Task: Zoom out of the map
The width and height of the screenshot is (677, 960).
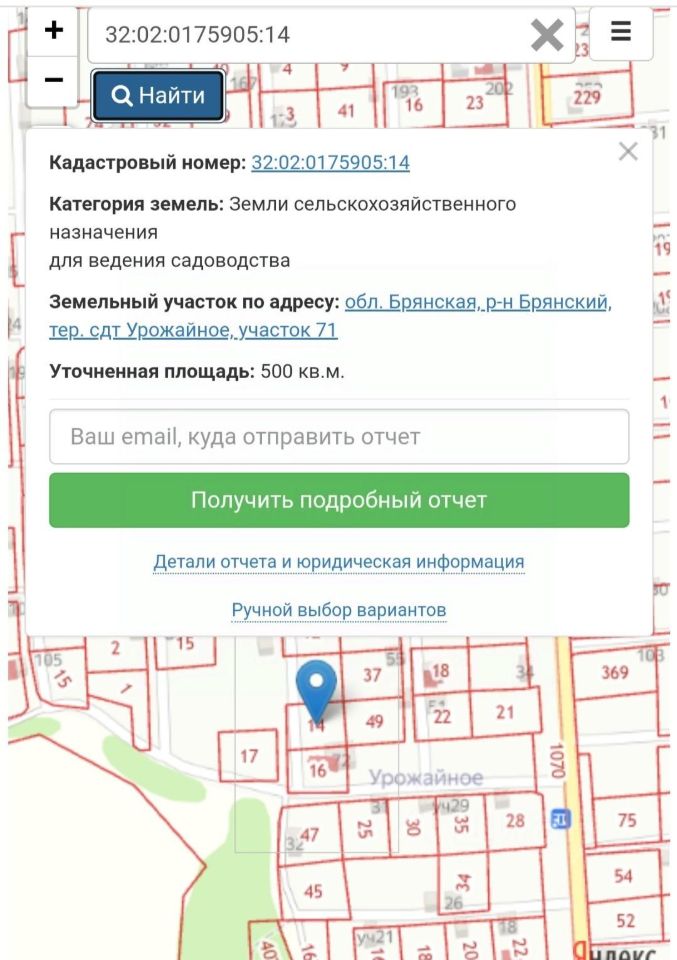Action: click(x=53, y=81)
